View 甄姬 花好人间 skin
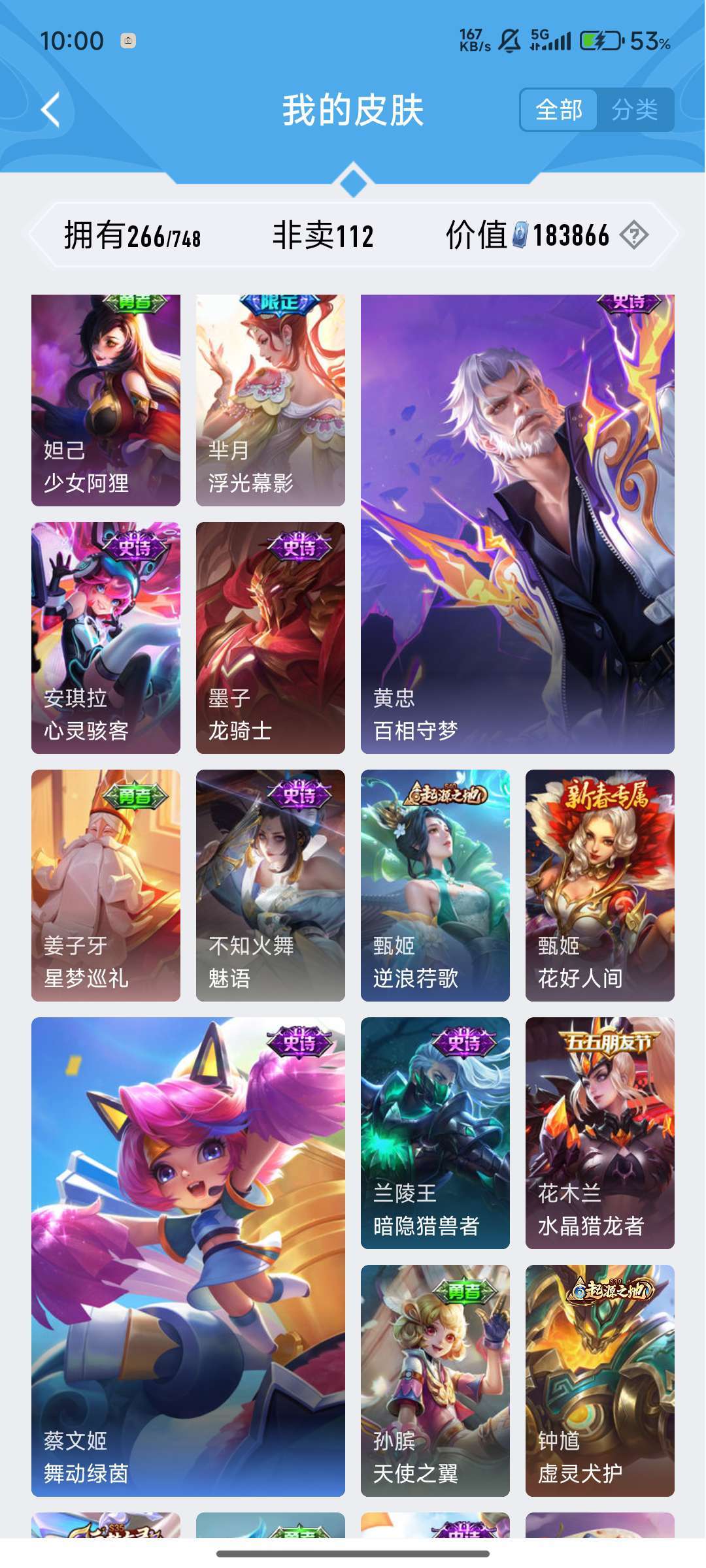The height and width of the screenshot is (1568, 706). 599,885
